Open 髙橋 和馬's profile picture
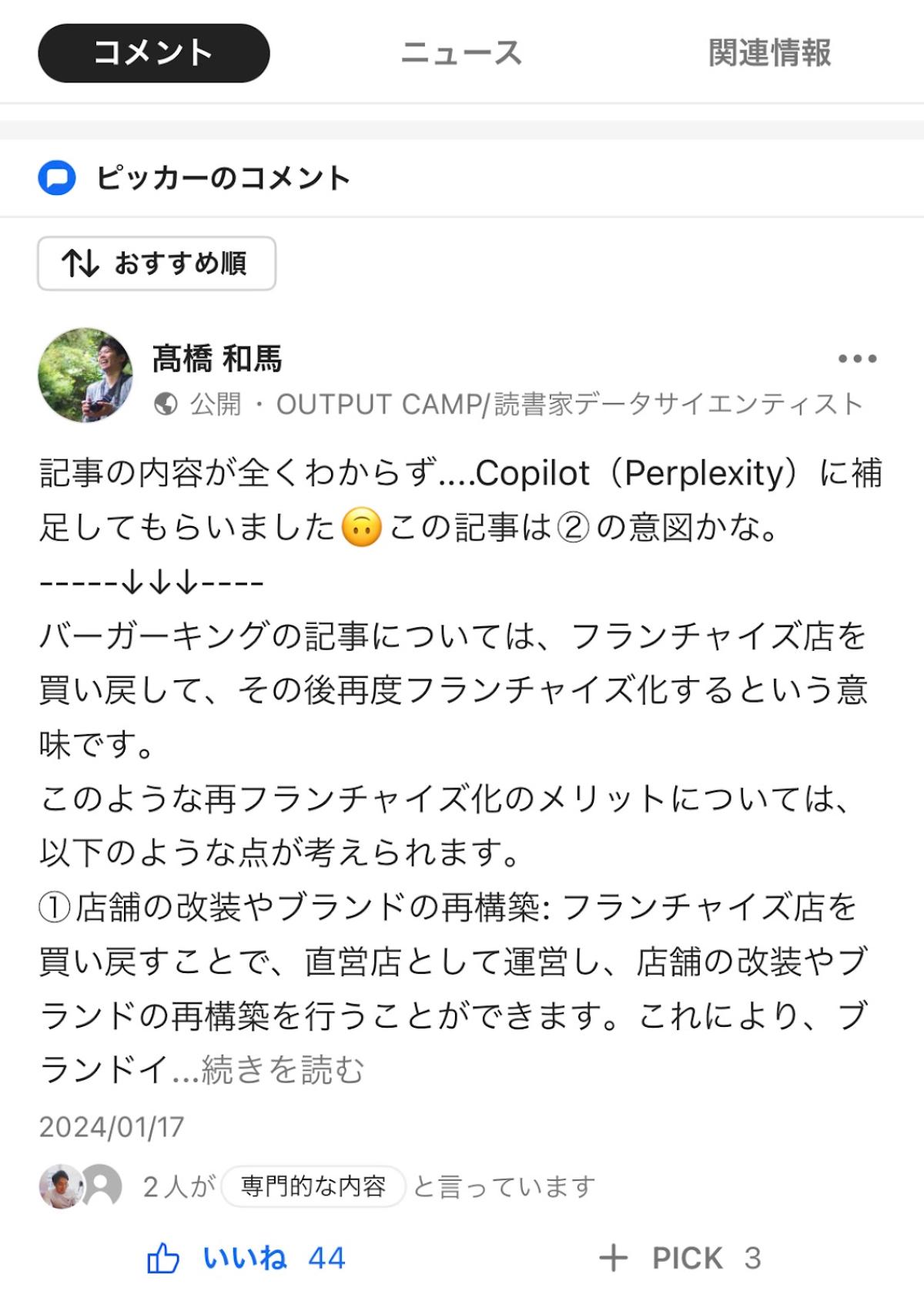 (x=85, y=376)
